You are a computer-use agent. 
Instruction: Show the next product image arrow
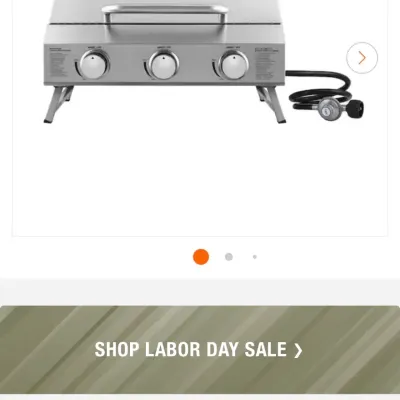pyautogui.click(x=362, y=58)
